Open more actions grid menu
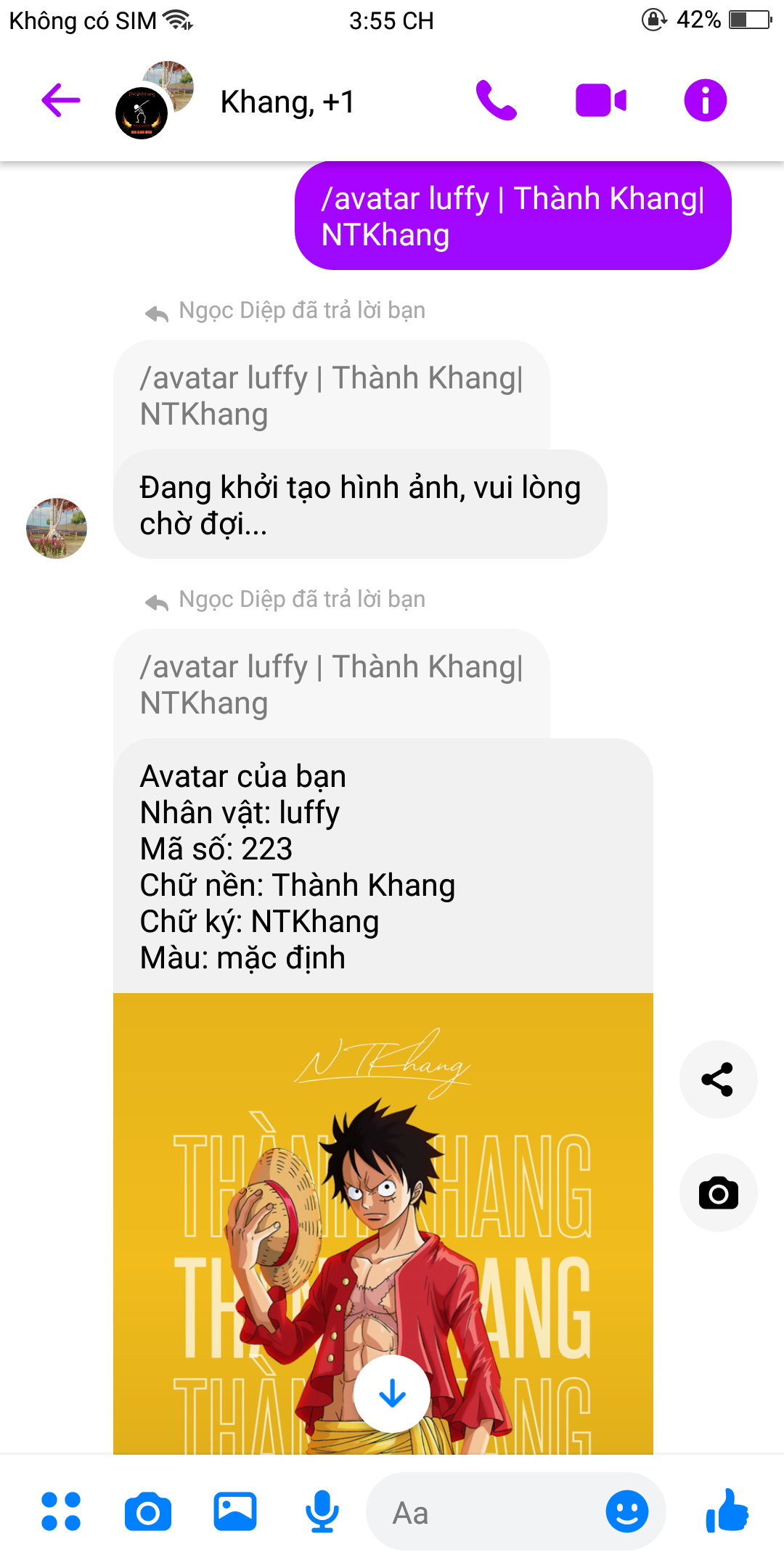Screen dimensions: 784x1568 point(61,1512)
